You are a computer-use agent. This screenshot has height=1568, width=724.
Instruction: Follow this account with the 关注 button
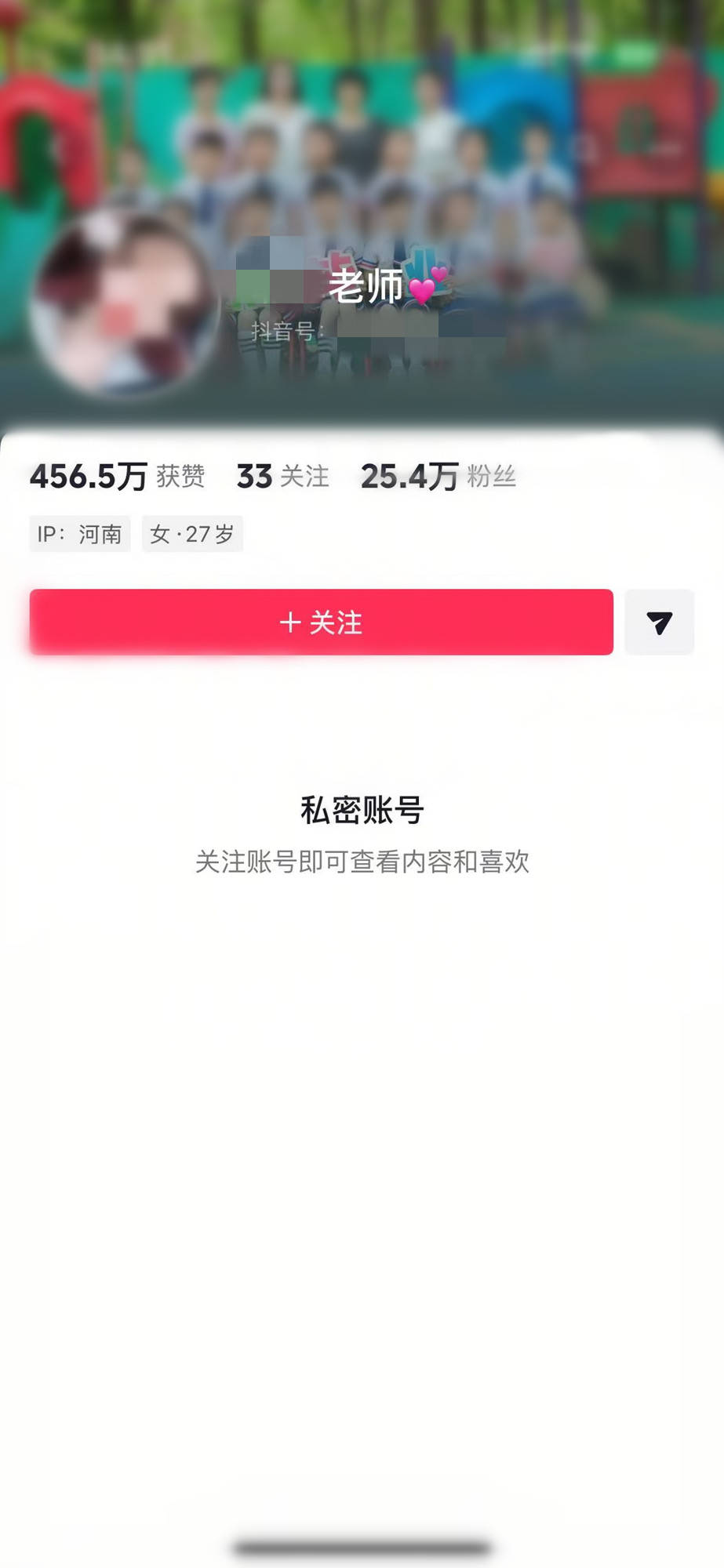[x=321, y=622]
